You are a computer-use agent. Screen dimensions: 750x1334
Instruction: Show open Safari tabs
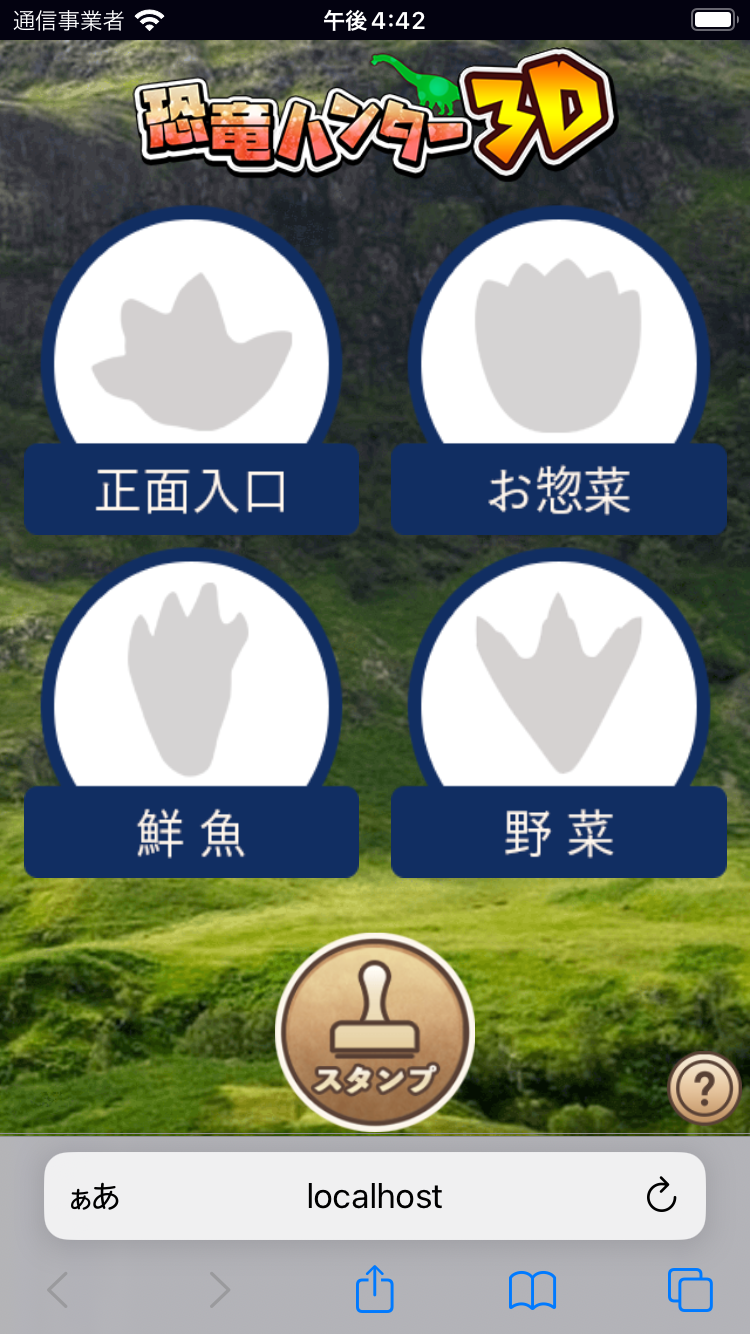click(690, 1290)
